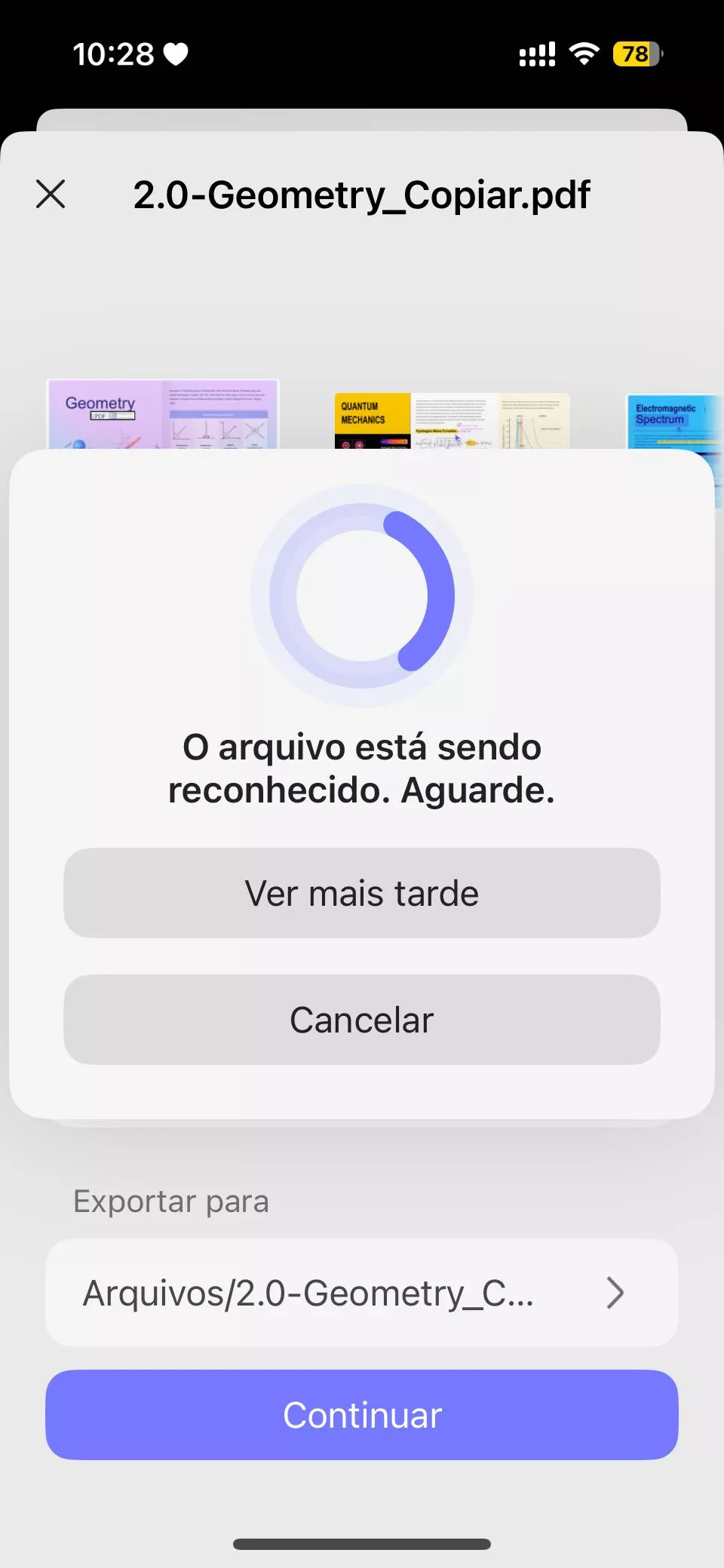Tap the filename 2.0-Geometry_Copiar.pdf title
Image resolution: width=724 pixels, height=1568 pixels.
(x=362, y=194)
